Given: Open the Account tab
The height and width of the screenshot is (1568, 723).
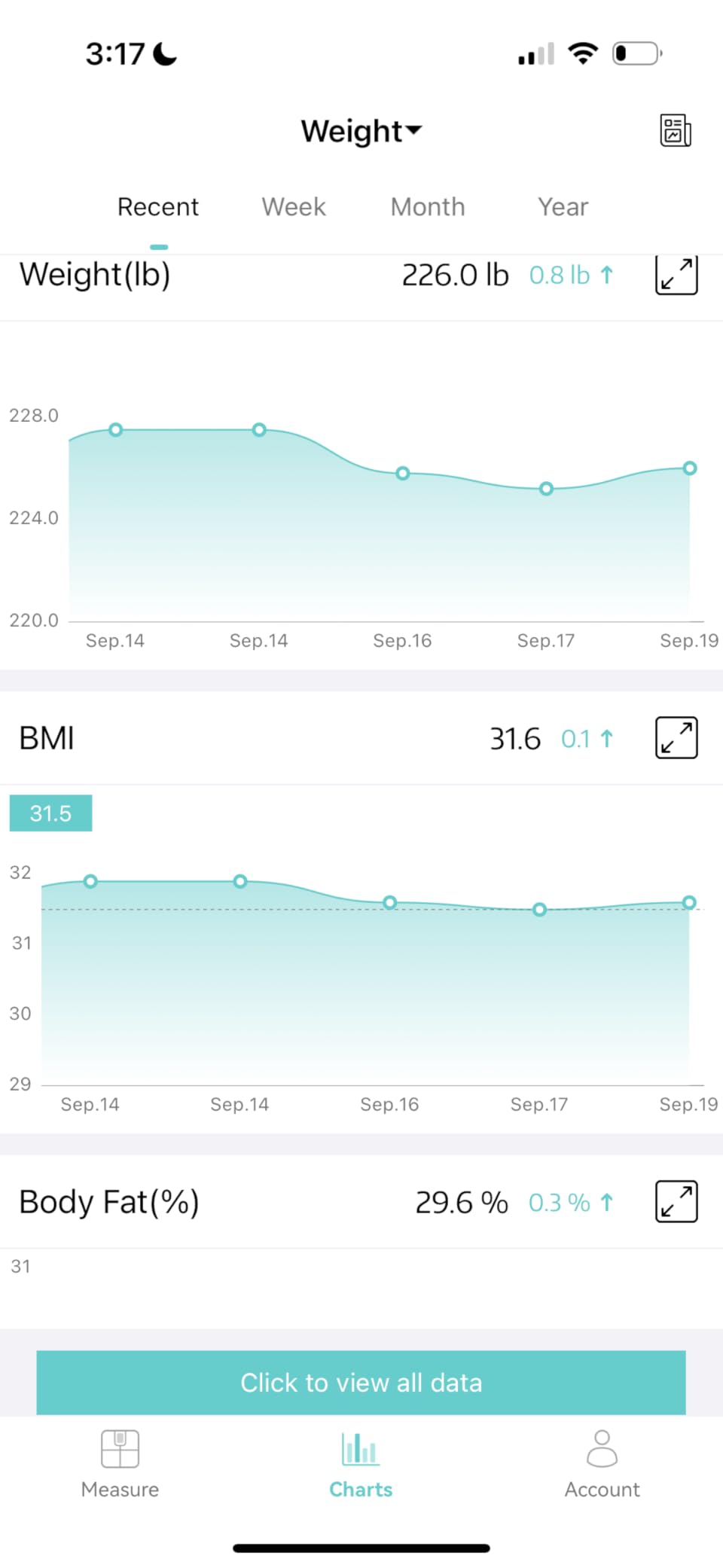Looking at the screenshot, I should [x=602, y=1465].
